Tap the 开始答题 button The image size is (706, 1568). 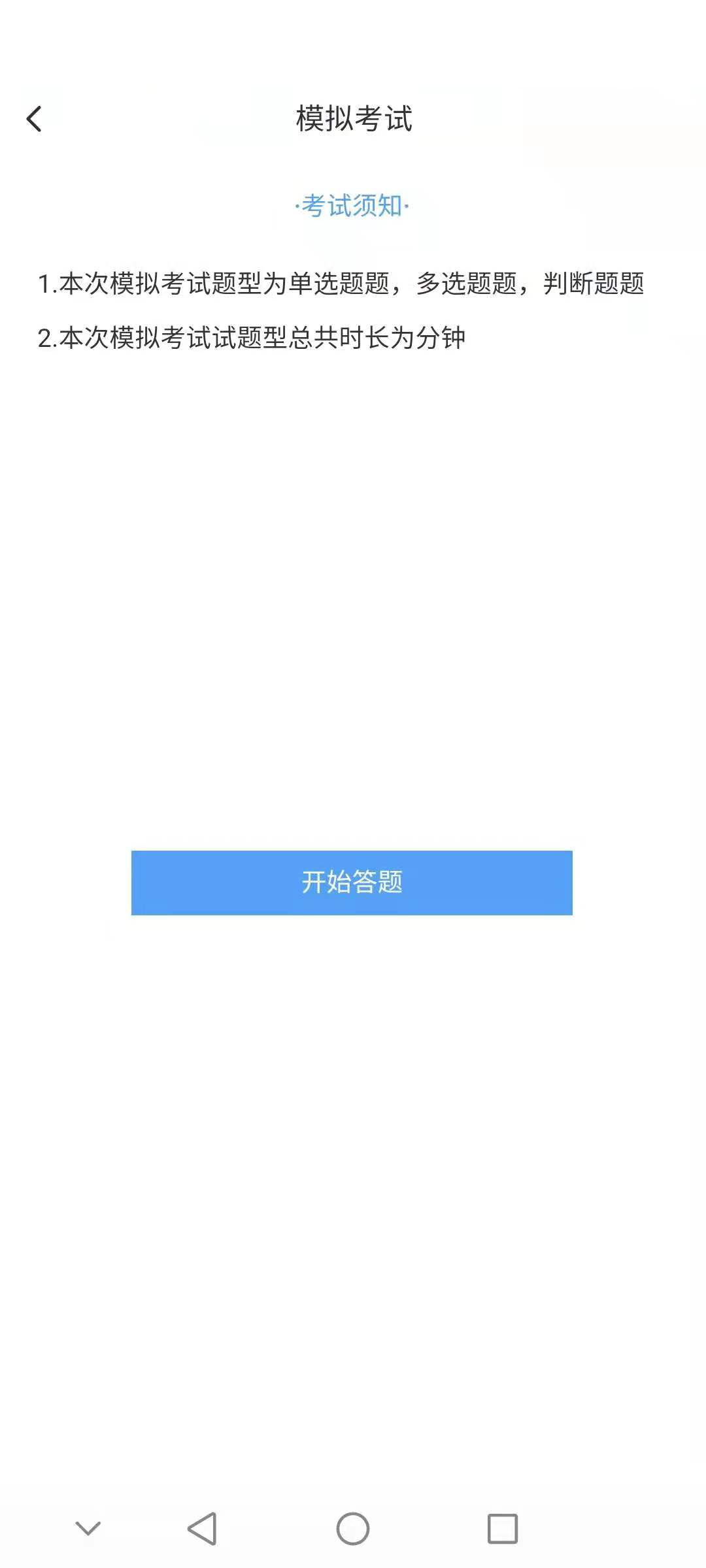(x=352, y=883)
